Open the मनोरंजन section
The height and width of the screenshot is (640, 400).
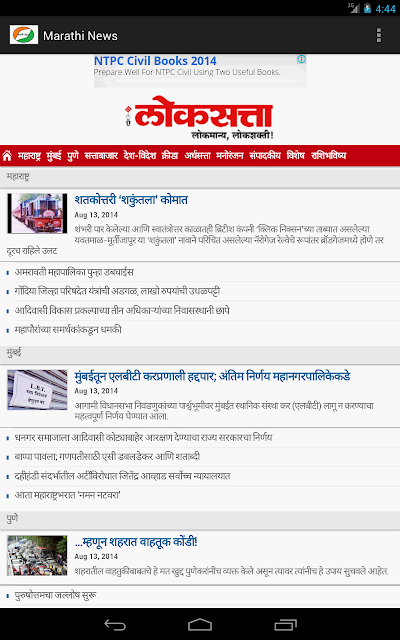pyautogui.click(x=230, y=156)
